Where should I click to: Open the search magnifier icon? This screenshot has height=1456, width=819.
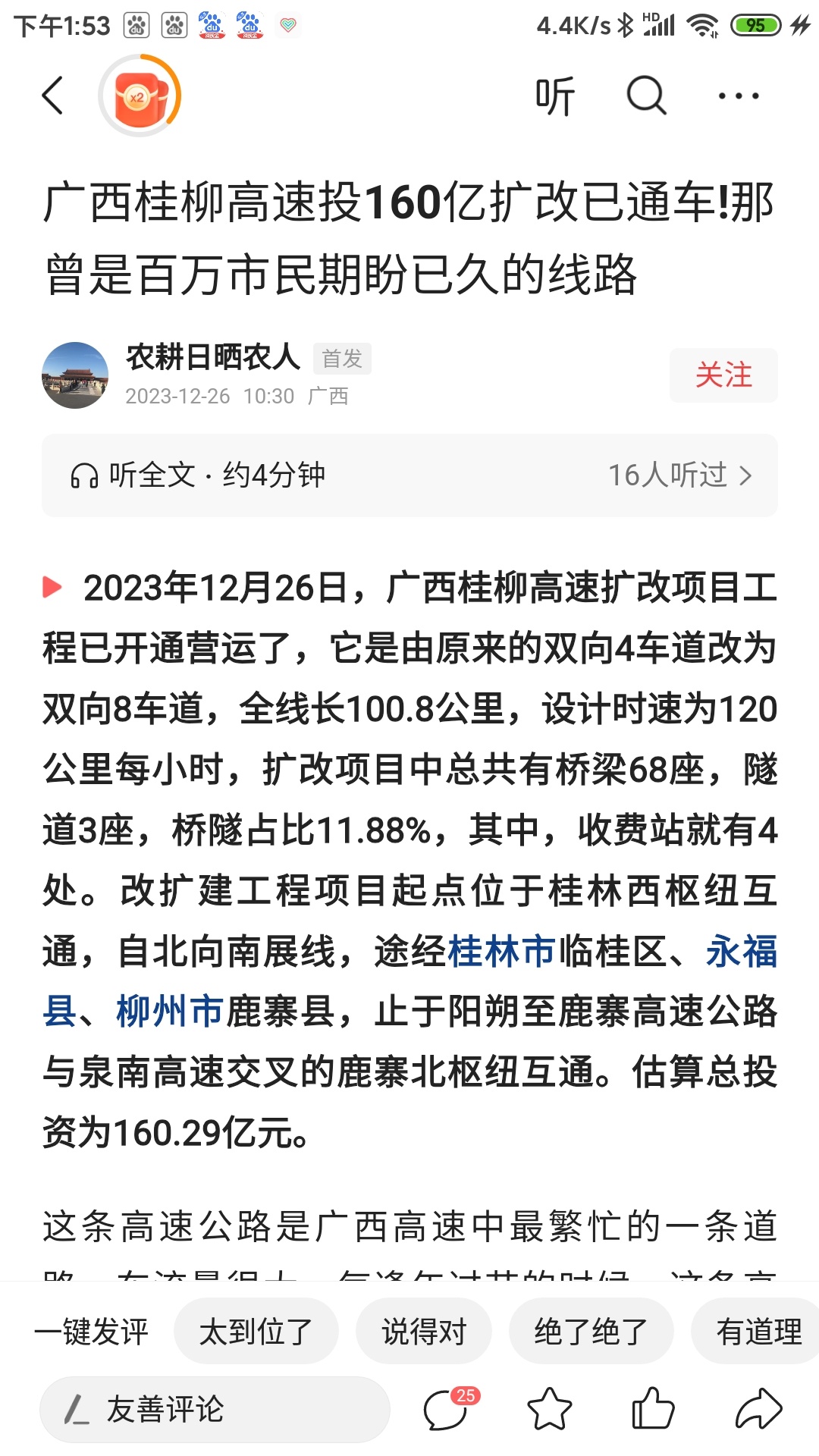pyautogui.click(x=646, y=96)
